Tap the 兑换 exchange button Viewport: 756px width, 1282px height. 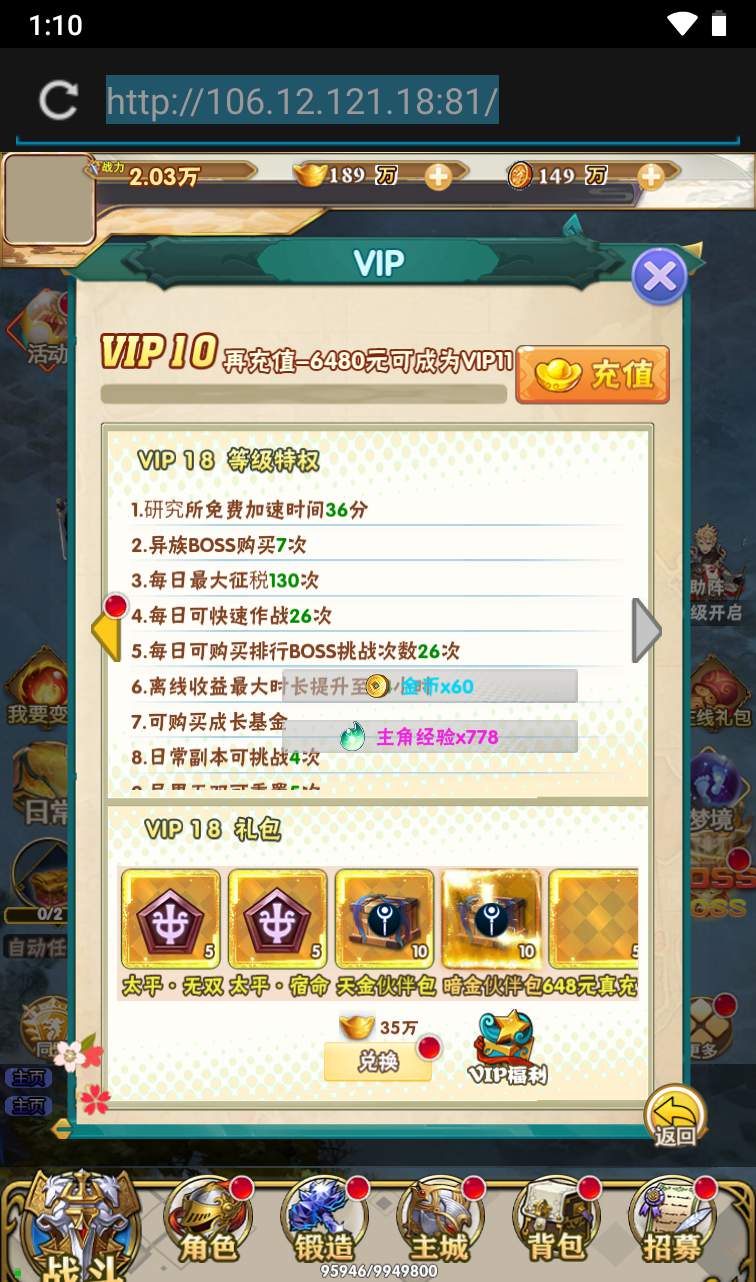click(377, 1062)
